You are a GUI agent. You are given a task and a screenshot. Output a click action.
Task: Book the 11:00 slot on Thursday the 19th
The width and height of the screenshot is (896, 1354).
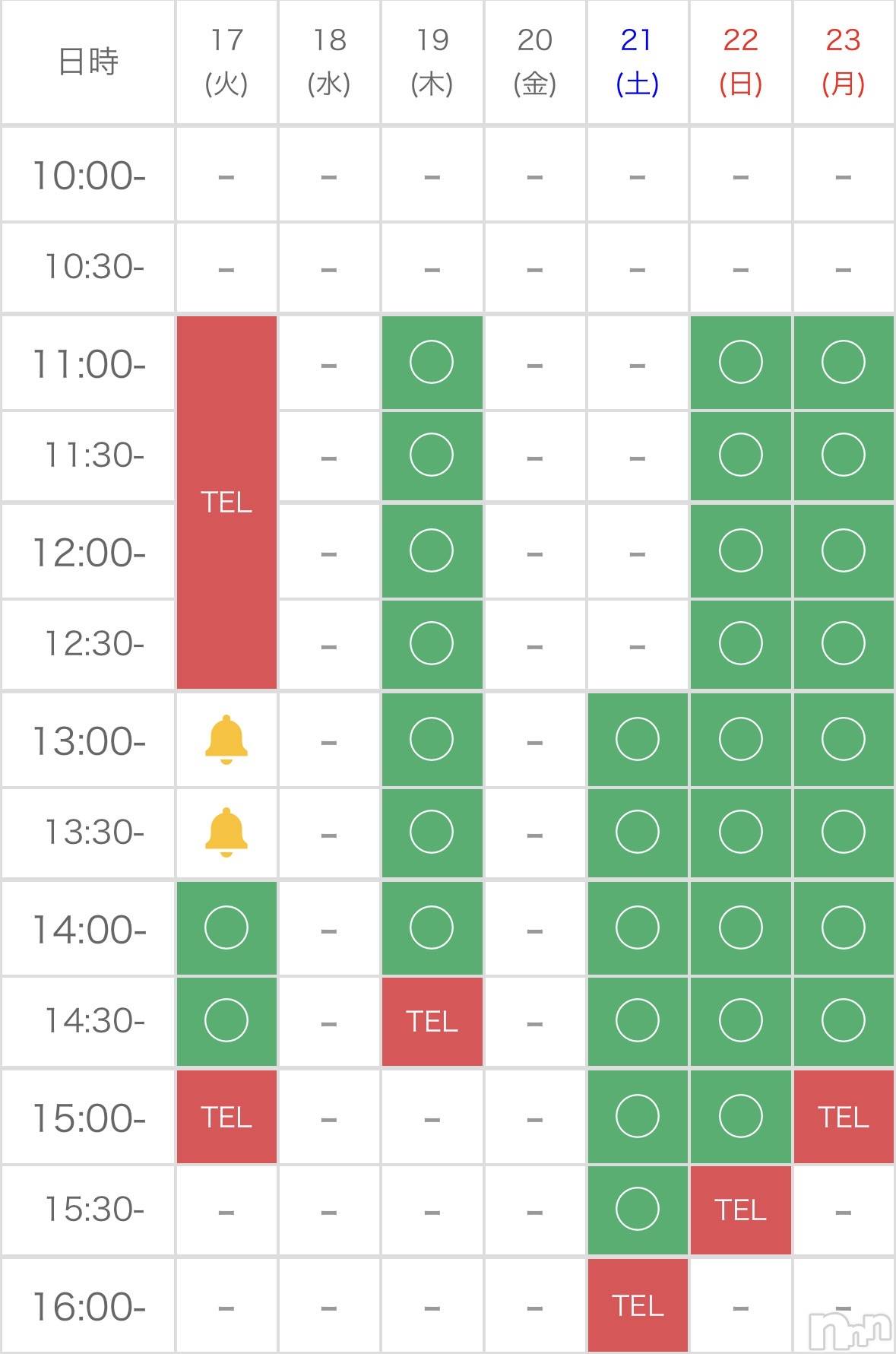point(432,363)
